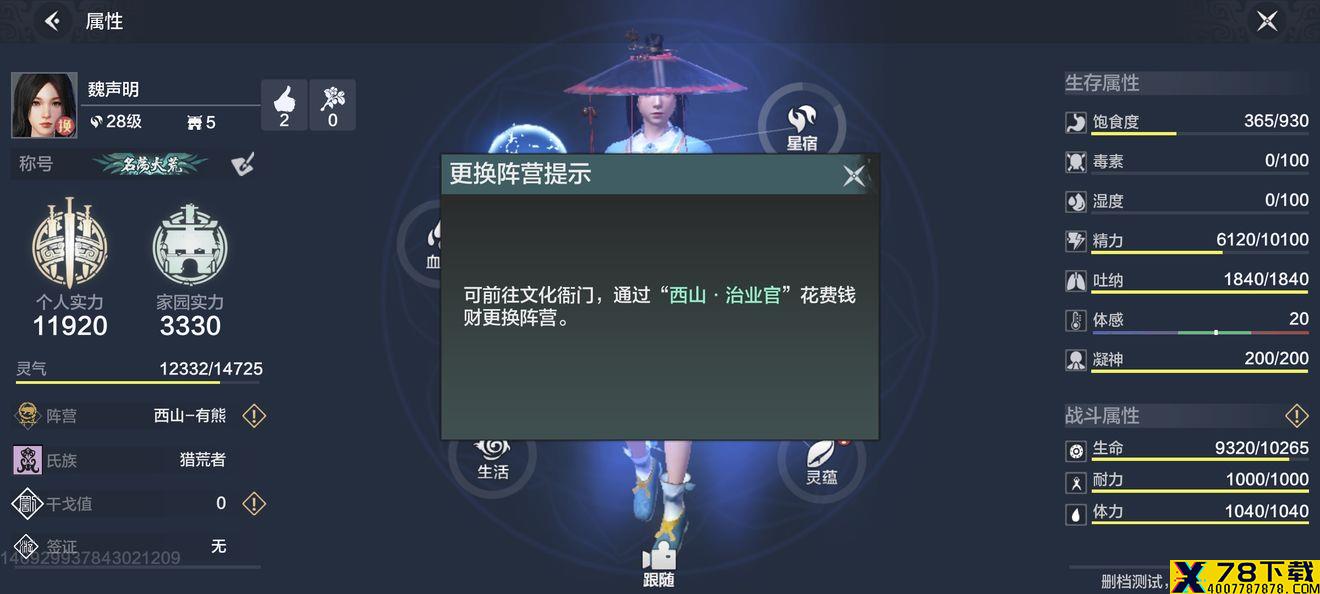Viewport: 1320px width, 594px height.
Task: Tap the 跟随 follow button
Action: pos(658,566)
